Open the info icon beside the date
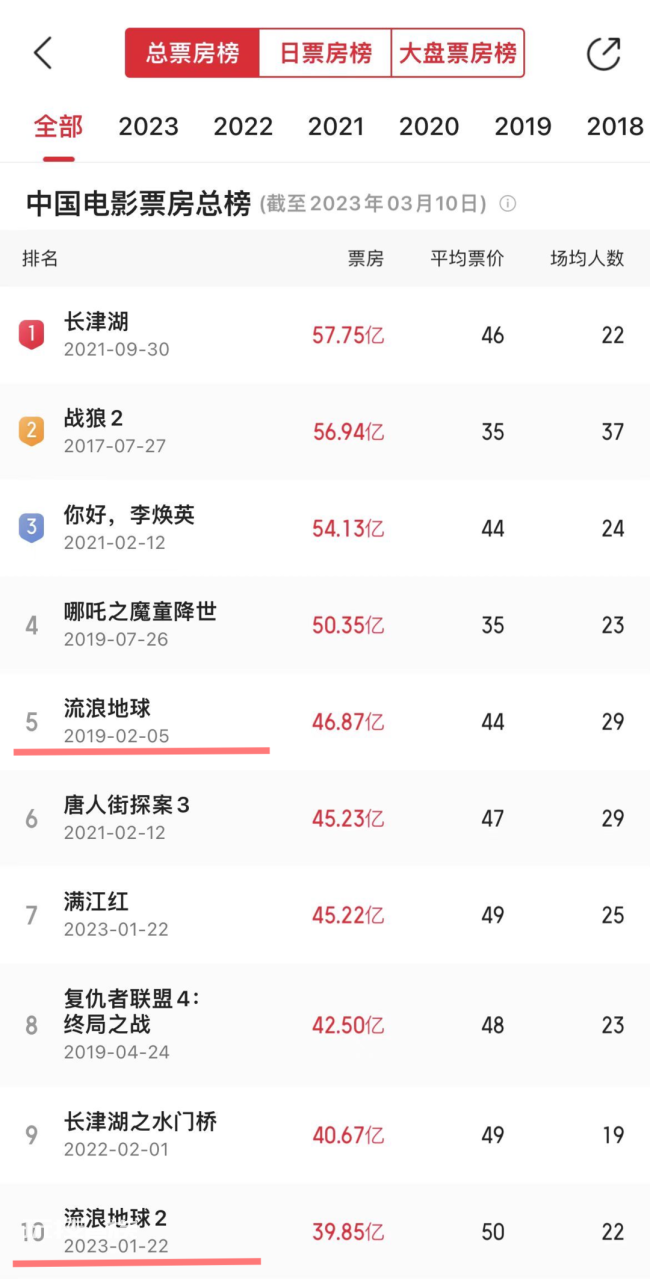The width and height of the screenshot is (650, 1279). 507,204
